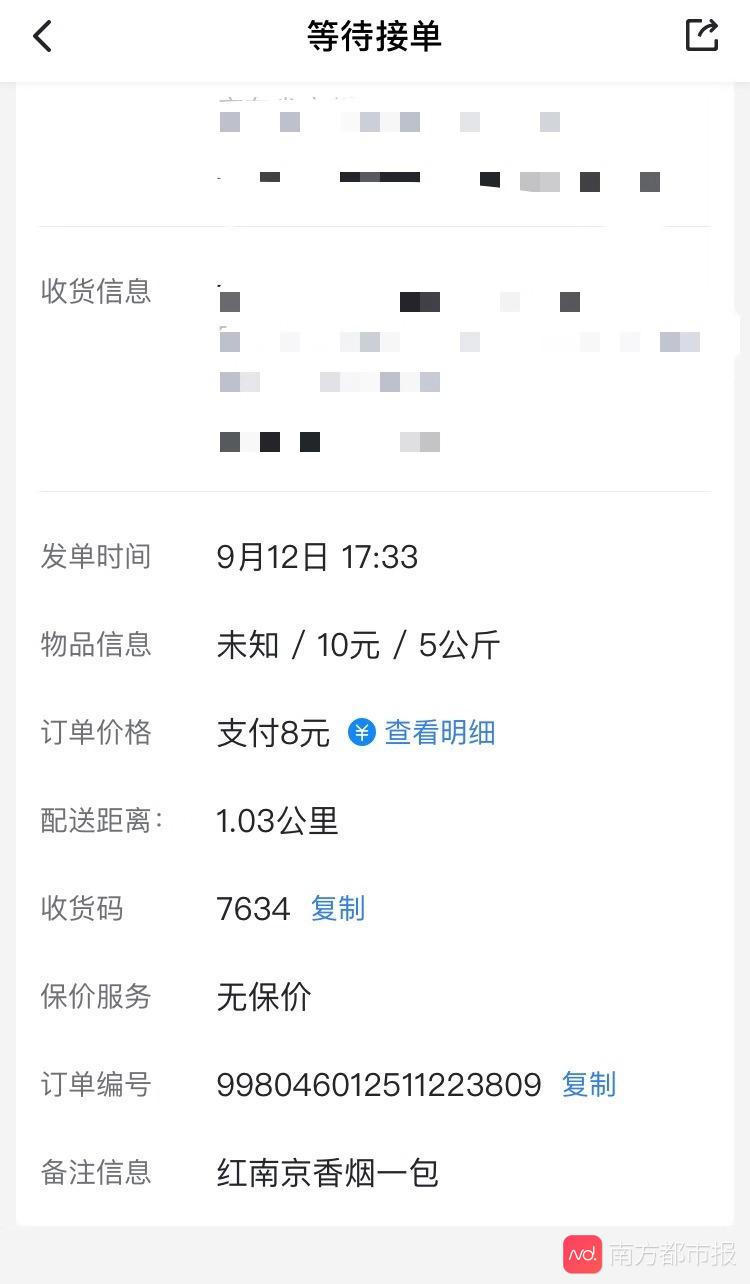Click the 发单时间 timestamp row
The height and width of the screenshot is (1284, 750).
point(317,557)
